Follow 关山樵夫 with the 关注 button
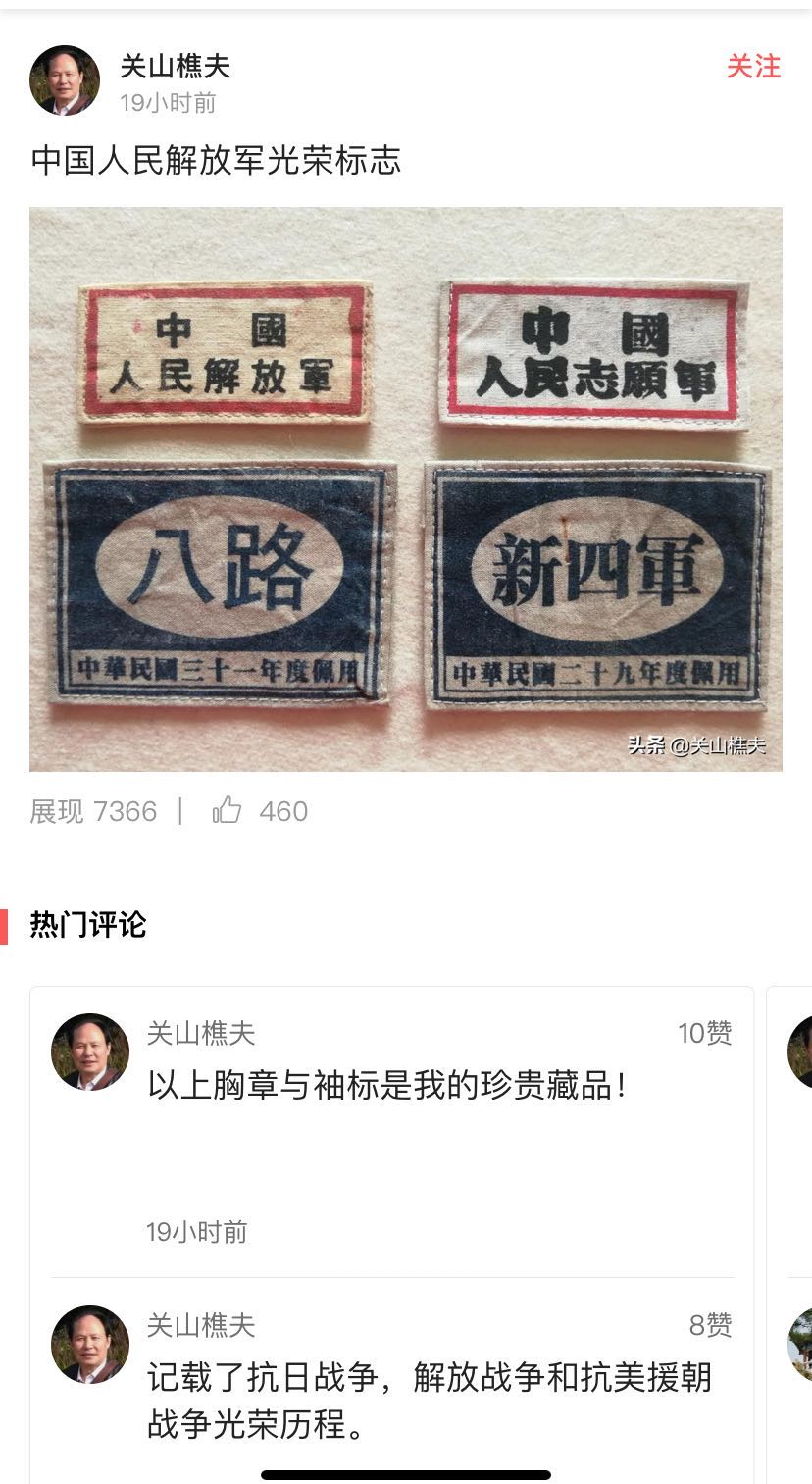The width and height of the screenshot is (812, 1484). click(x=753, y=67)
